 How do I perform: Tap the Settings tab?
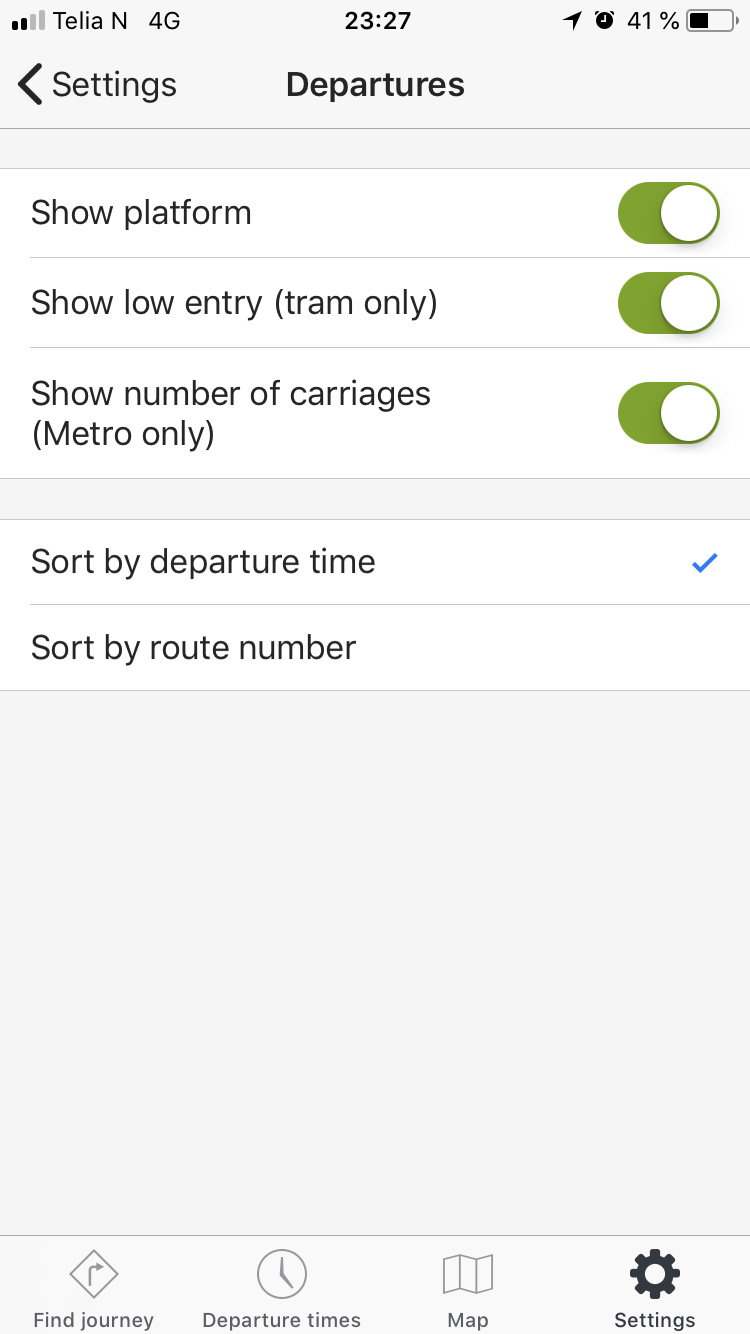(655, 1289)
